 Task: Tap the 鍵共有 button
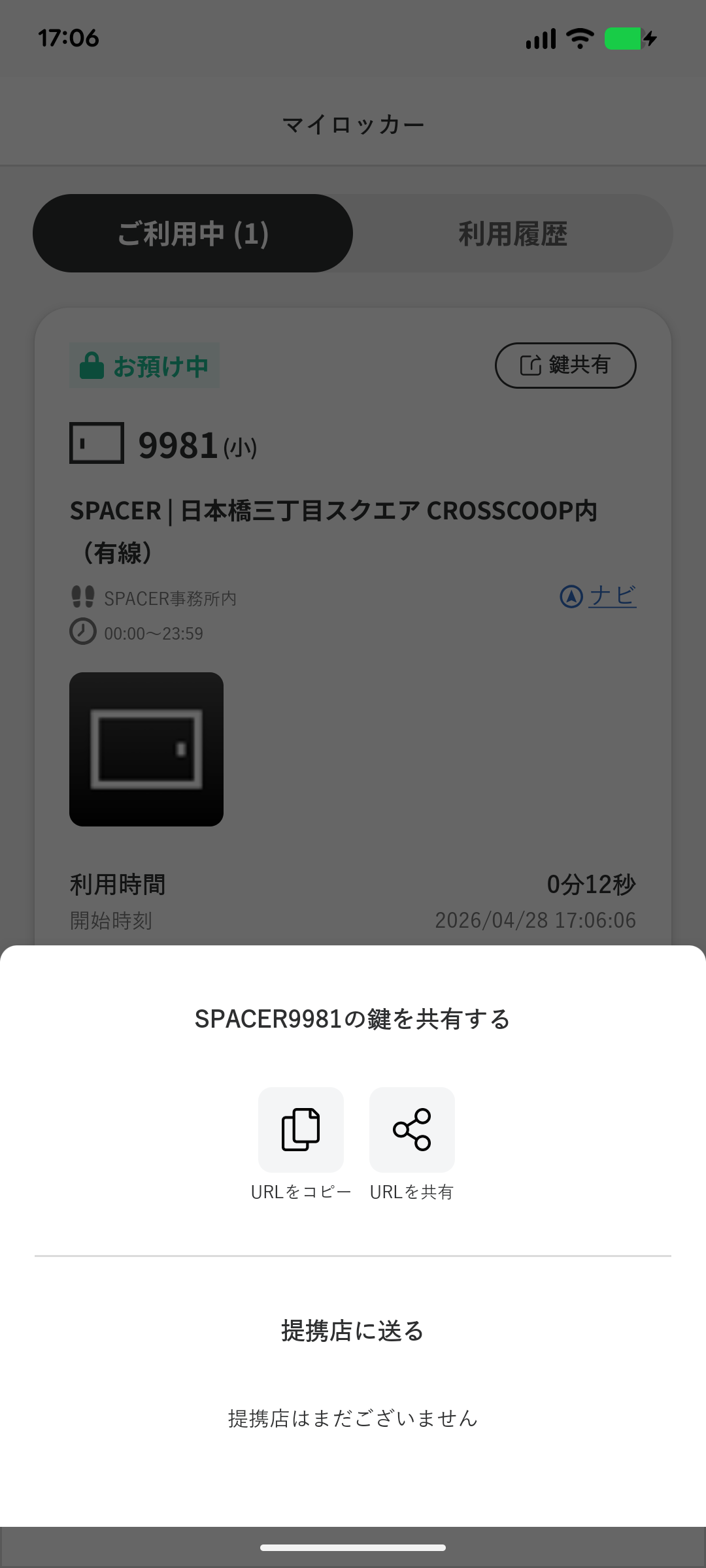(565, 365)
